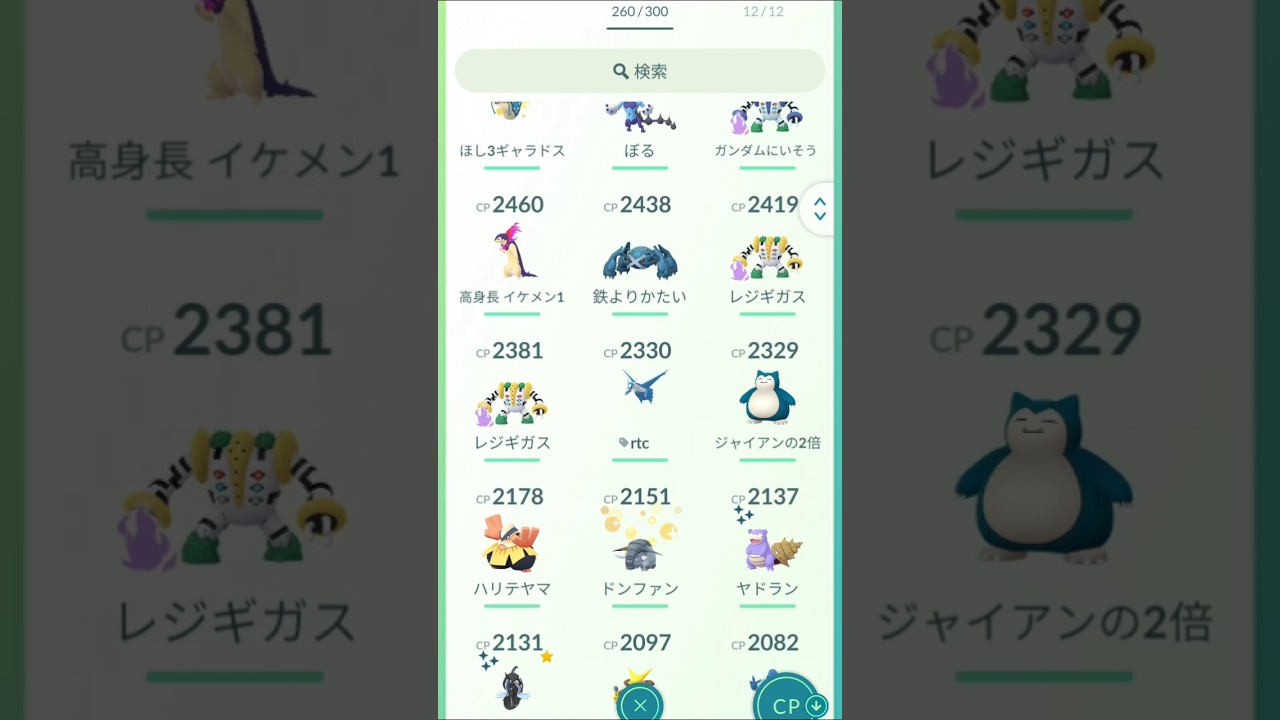Select ヤドラン CP2137
1280x720 pixels.
[767, 548]
